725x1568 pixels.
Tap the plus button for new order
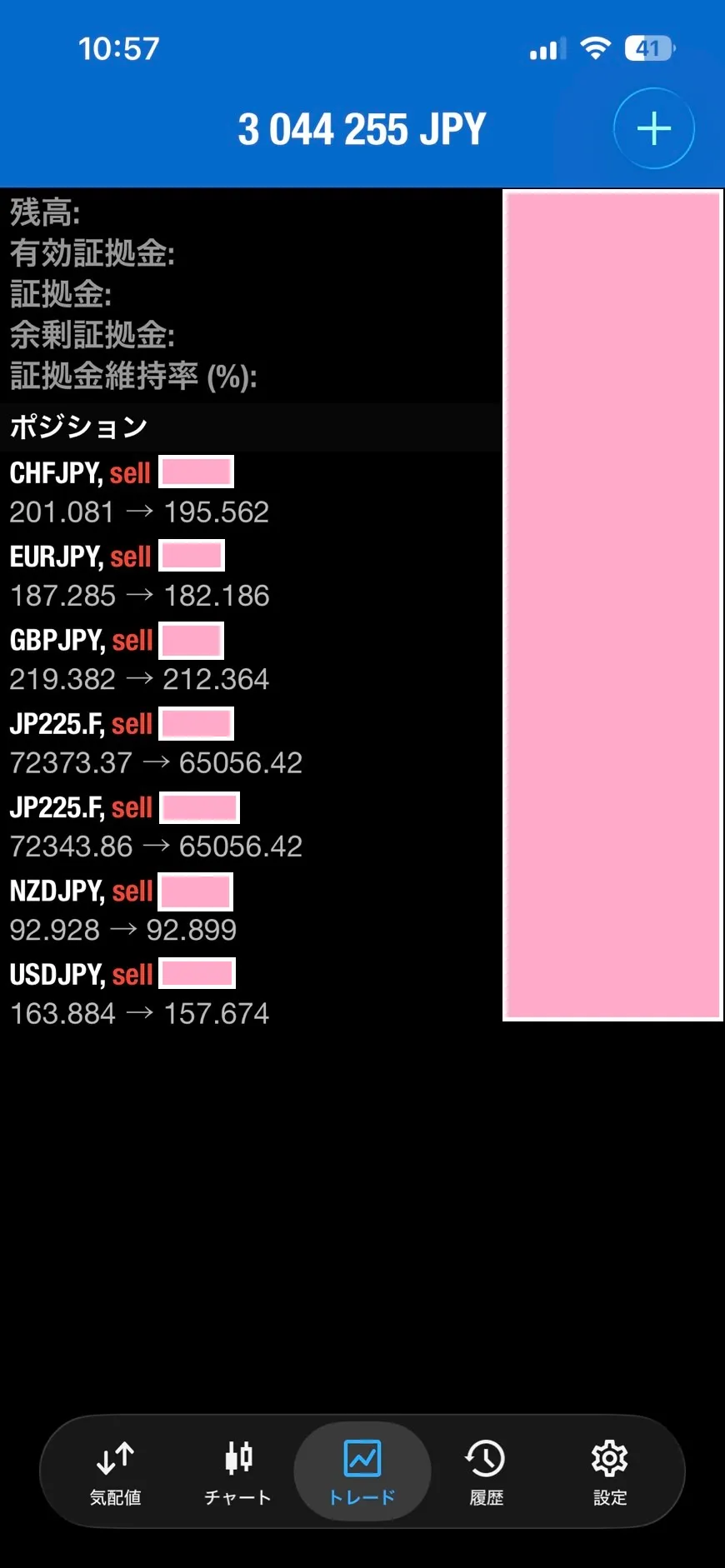coord(653,128)
